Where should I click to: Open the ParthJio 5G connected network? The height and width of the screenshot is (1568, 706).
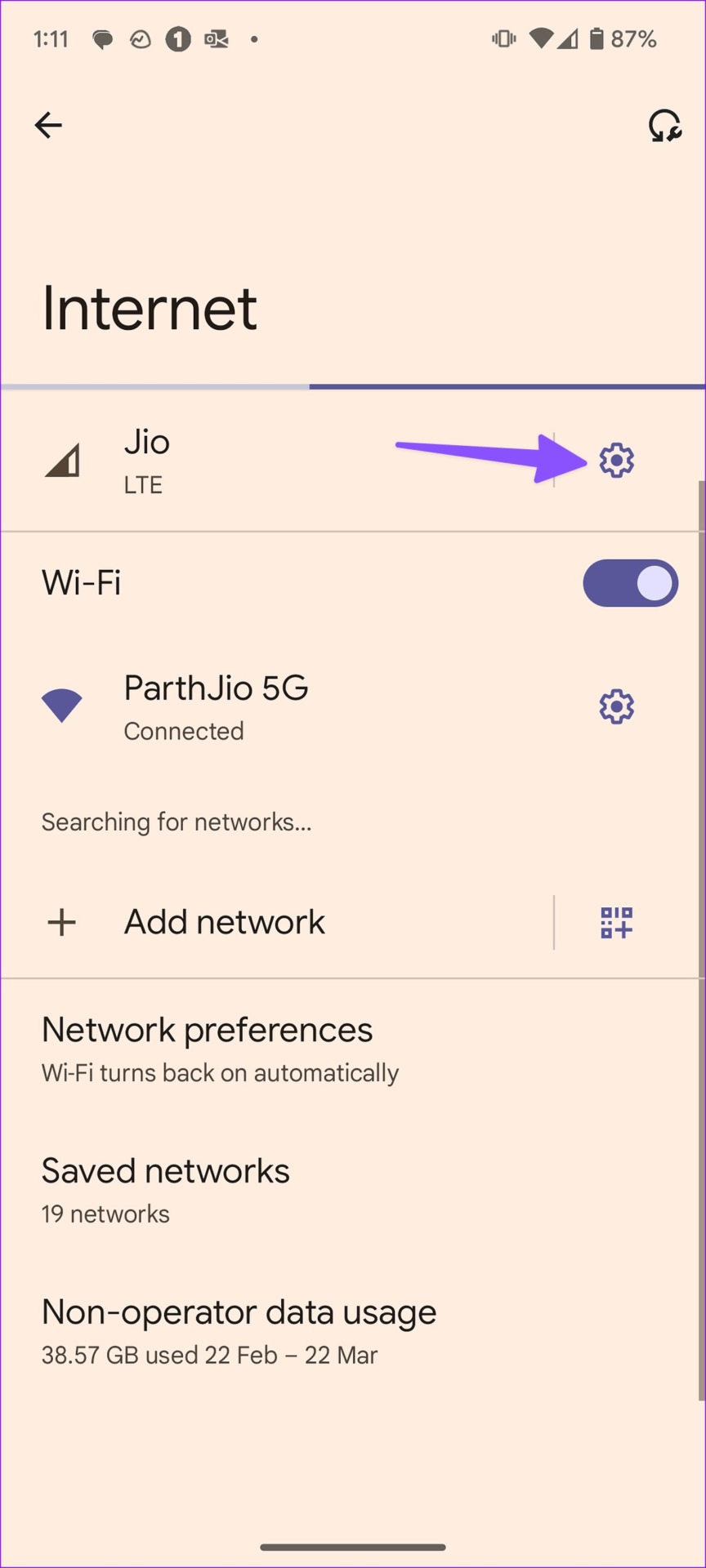pos(245,706)
